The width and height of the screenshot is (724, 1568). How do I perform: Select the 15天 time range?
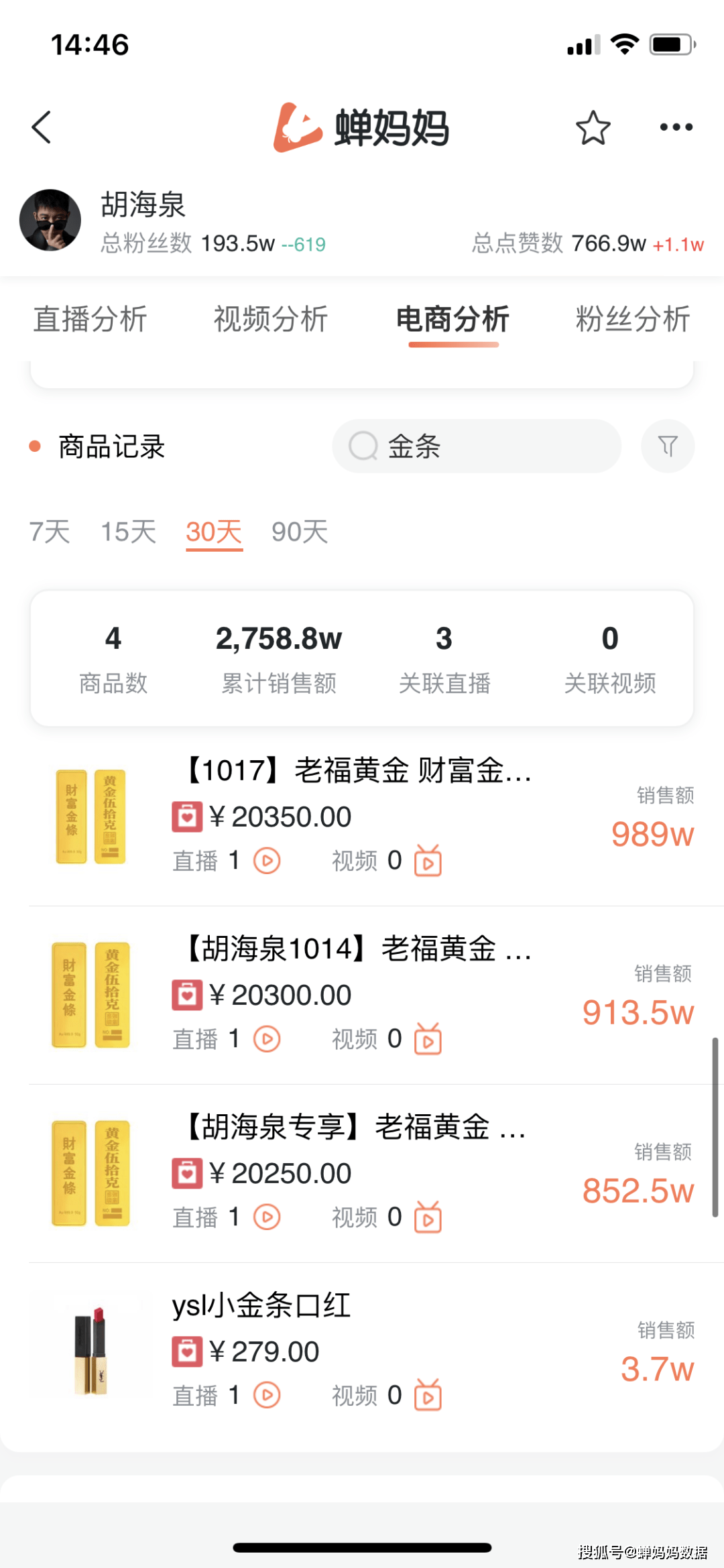tap(128, 532)
